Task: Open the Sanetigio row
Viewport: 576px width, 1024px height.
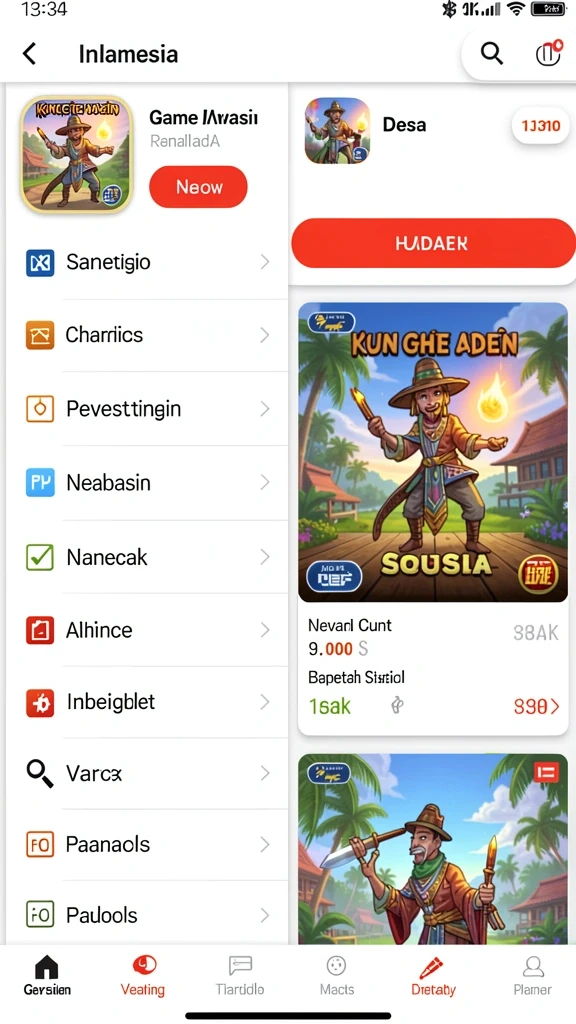Action: [148, 263]
